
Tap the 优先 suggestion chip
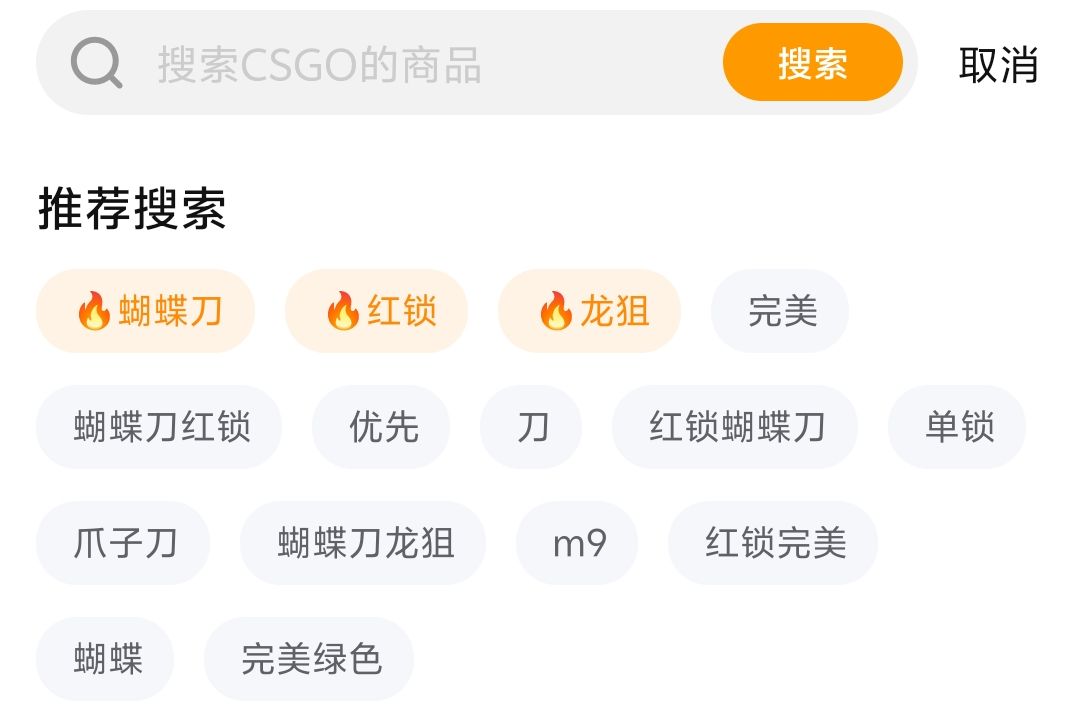point(381,427)
